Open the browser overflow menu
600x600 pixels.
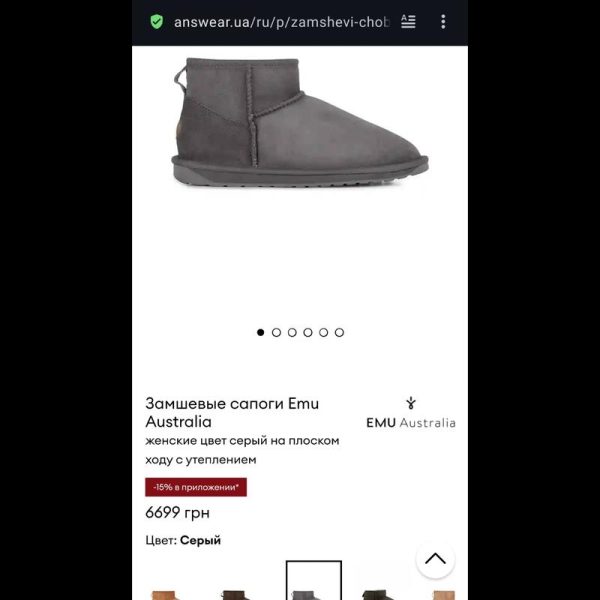coord(443,22)
